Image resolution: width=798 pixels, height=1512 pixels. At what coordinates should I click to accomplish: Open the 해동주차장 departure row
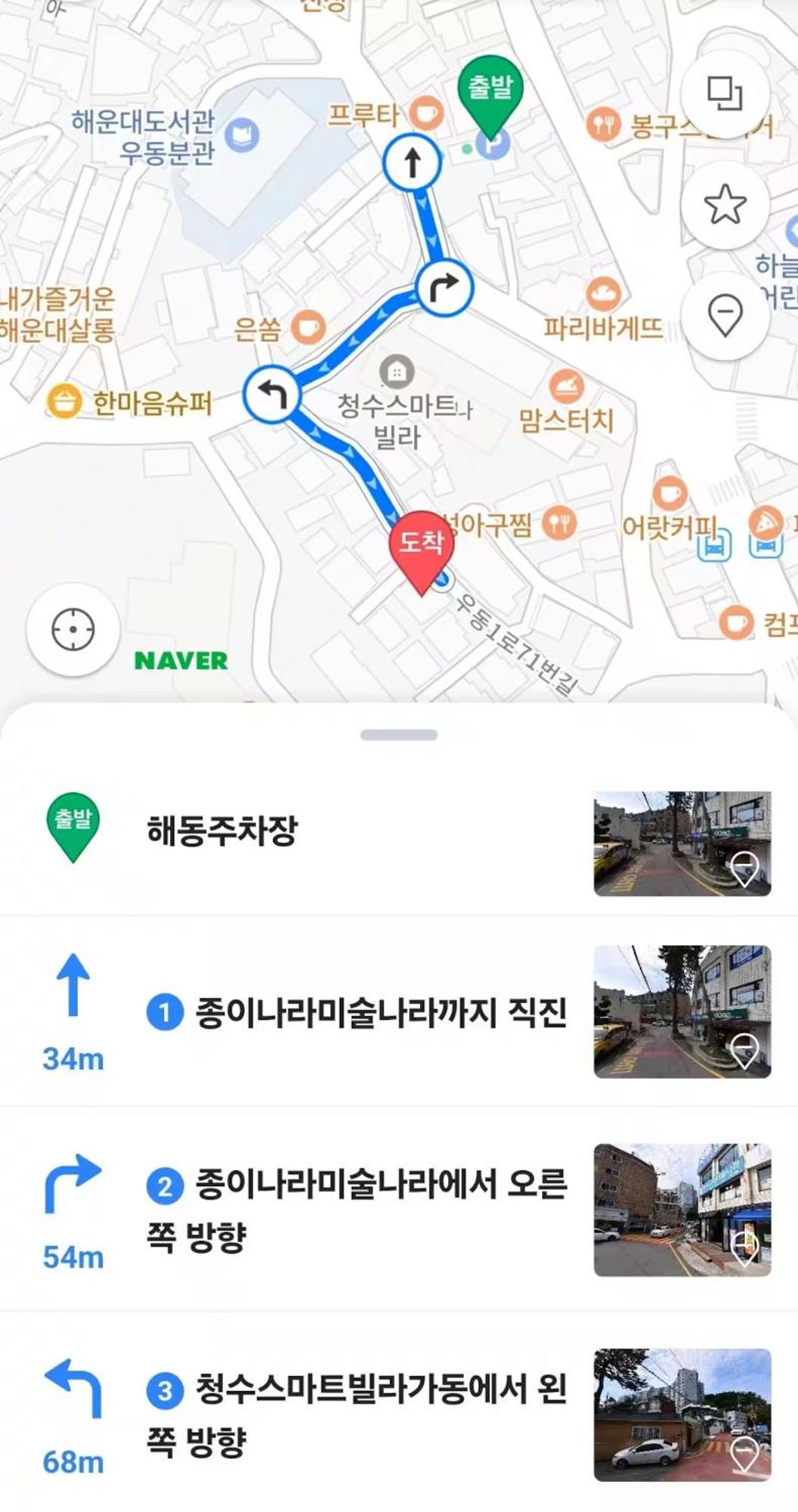point(302,830)
